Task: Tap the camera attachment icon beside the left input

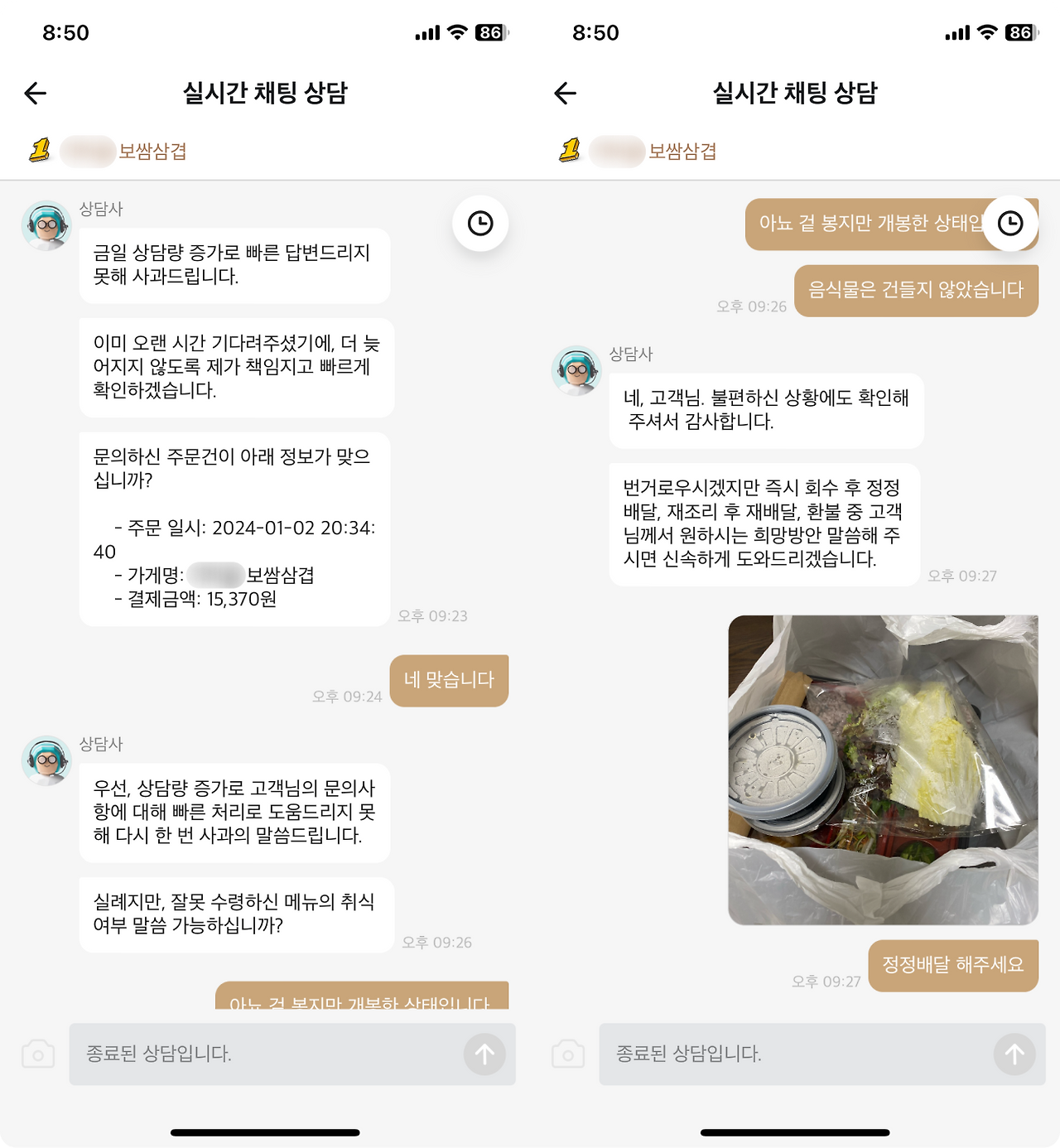Action: (38, 1054)
